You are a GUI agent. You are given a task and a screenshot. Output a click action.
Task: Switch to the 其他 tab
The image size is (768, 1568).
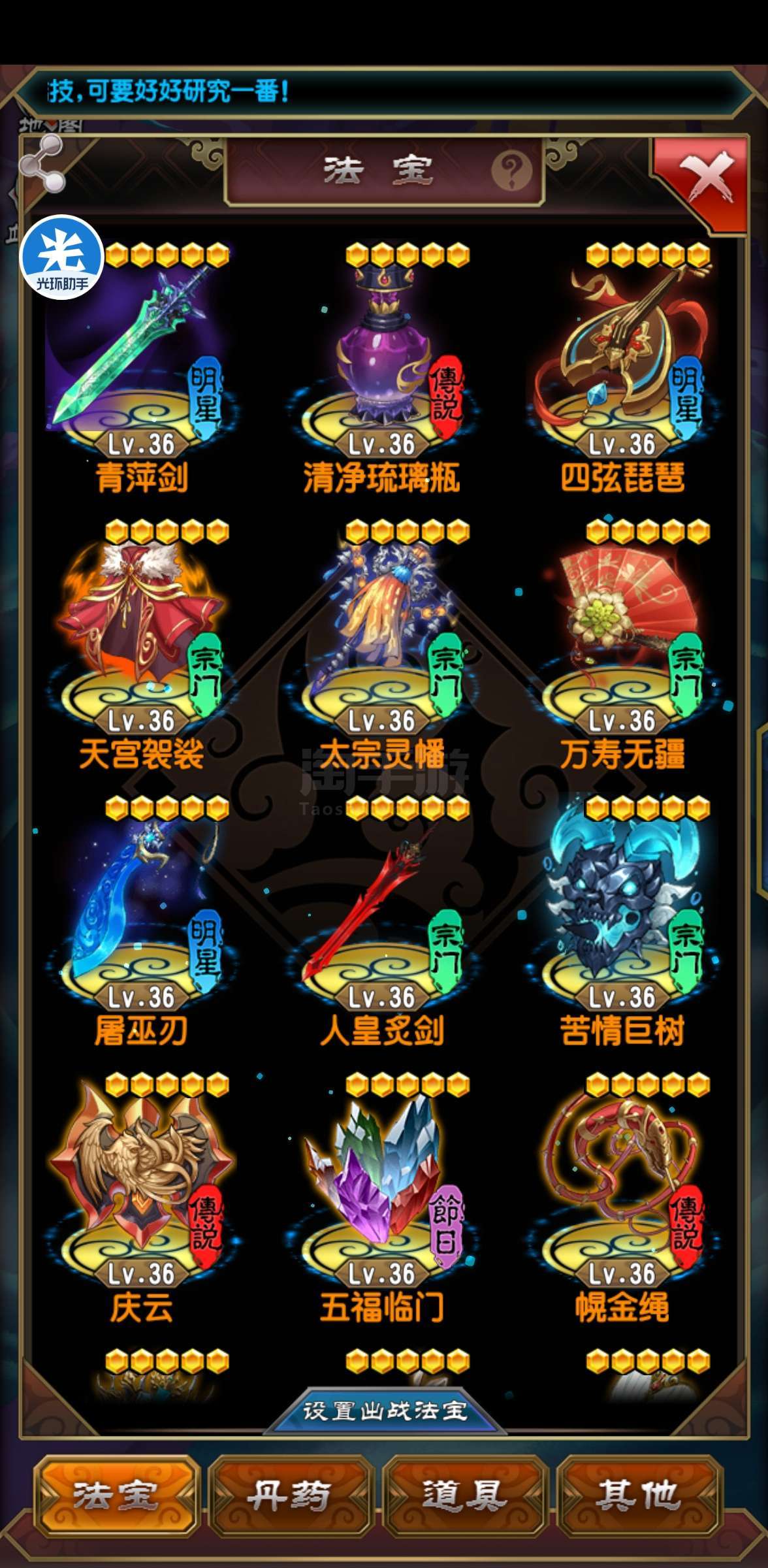(x=639, y=1495)
